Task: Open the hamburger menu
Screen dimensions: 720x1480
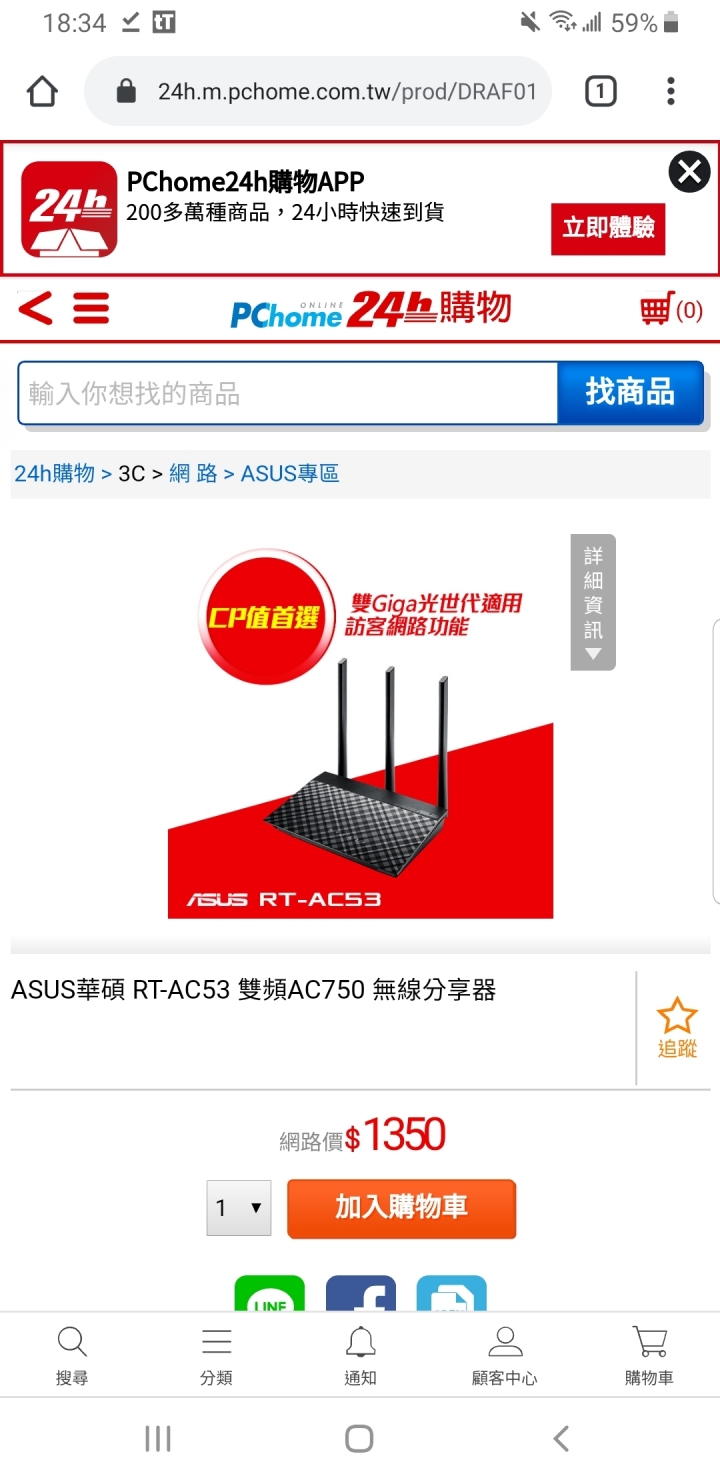Action: tap(91, 308)
